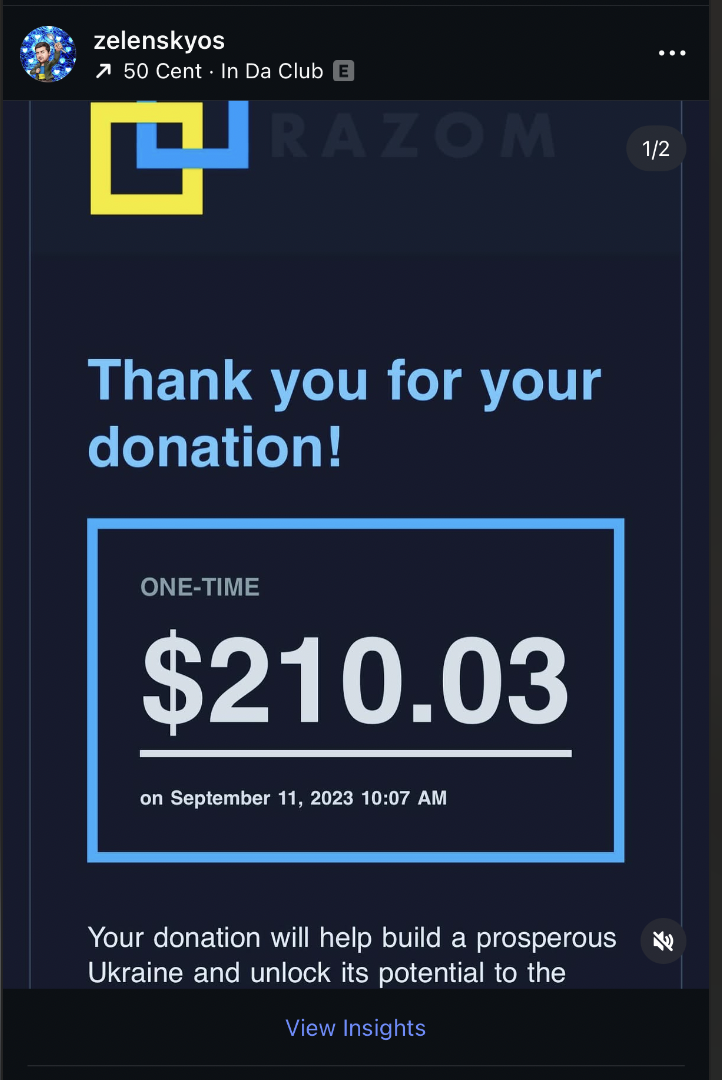
Task: Open the zelenskyos username link
Action: point(158,40)
